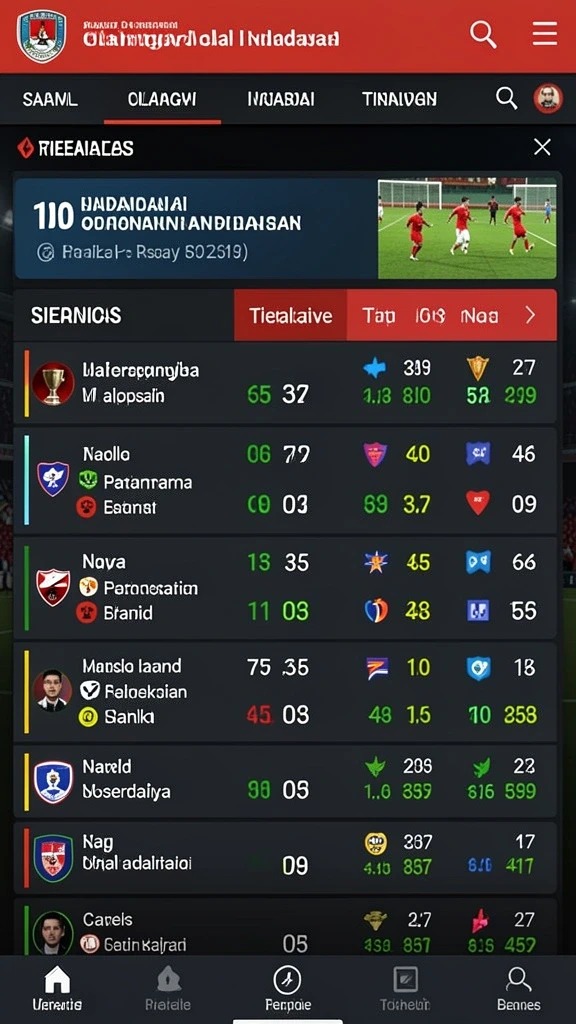Switch to the SAANL tab
The height and width of the screenshot is (1024, 576).
click(50, 99)
